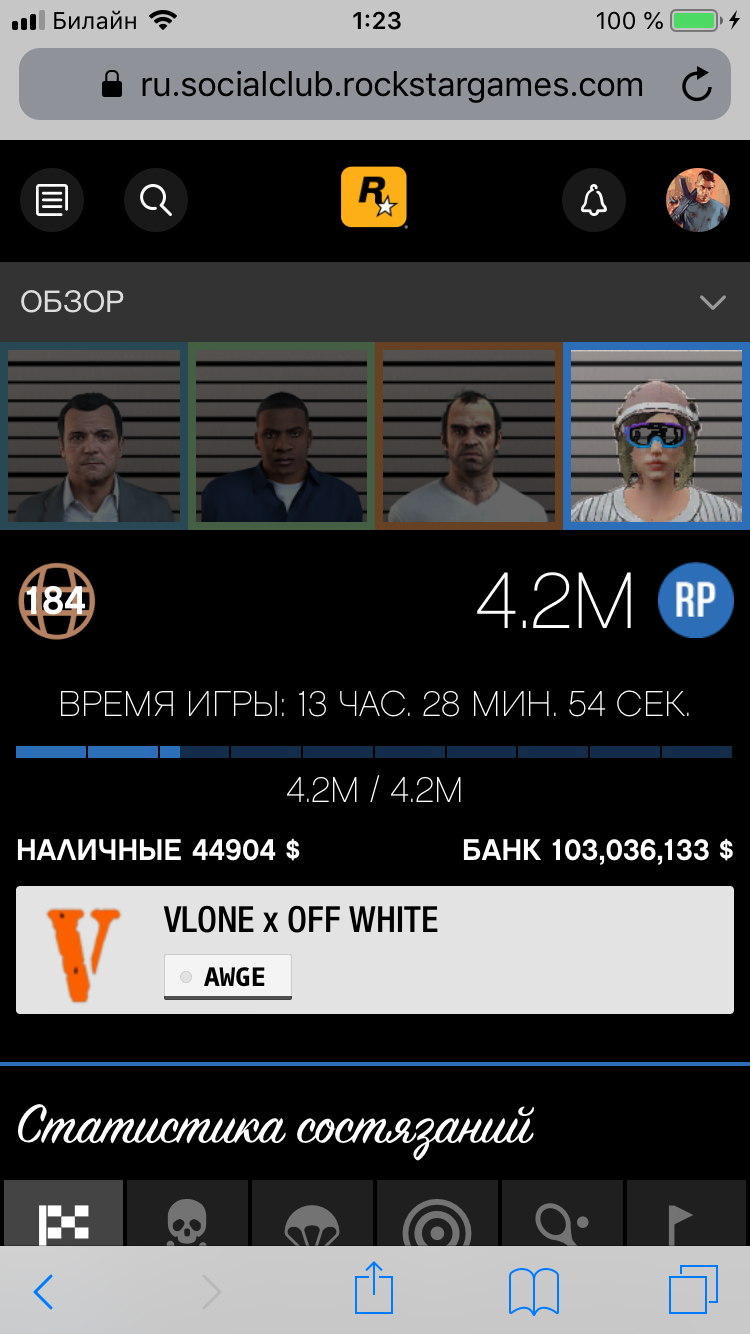Screen dimensions: 750x1334
Task: Switch to the checkered flag races tab
Action: click(64, 1214)
